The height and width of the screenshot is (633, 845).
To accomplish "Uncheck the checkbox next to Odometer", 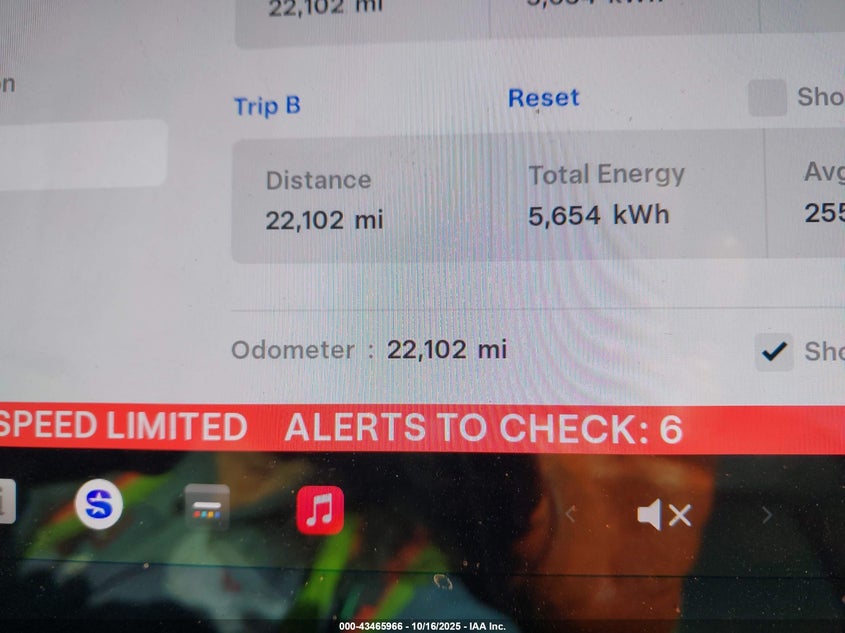I will 773,352.
